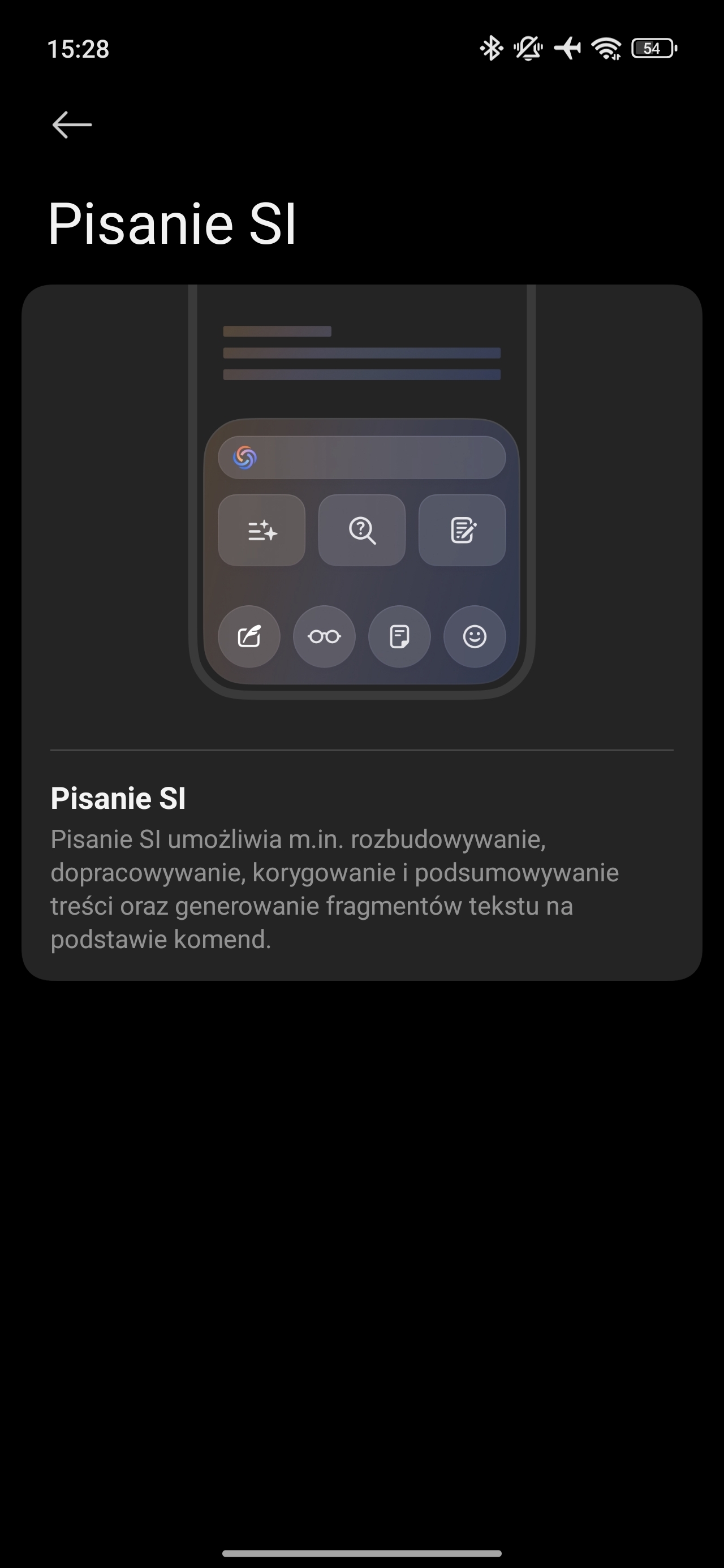Go back using the top-left arrow
This screenshot has height=1568, width=724.
coord(72,125)
